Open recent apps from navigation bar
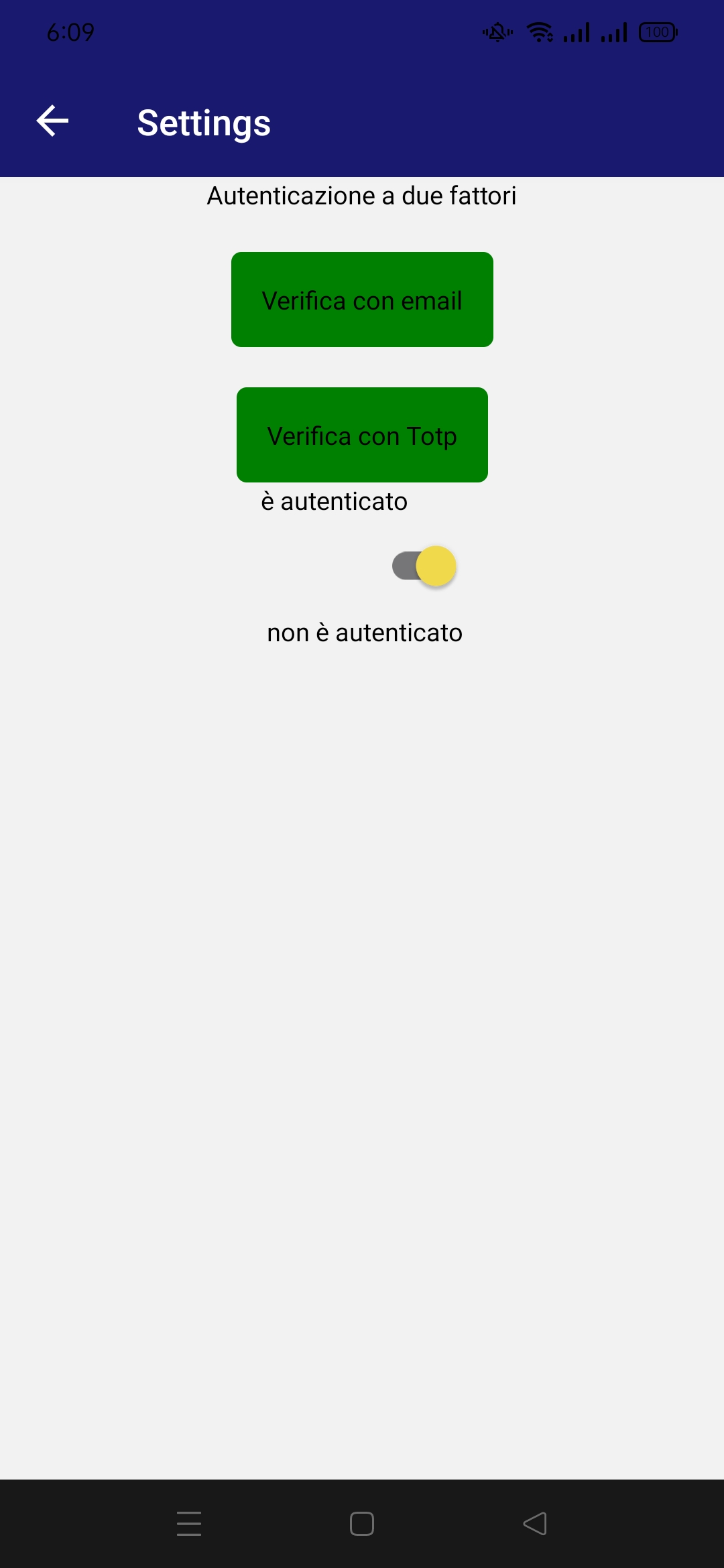 [189, 1523]
